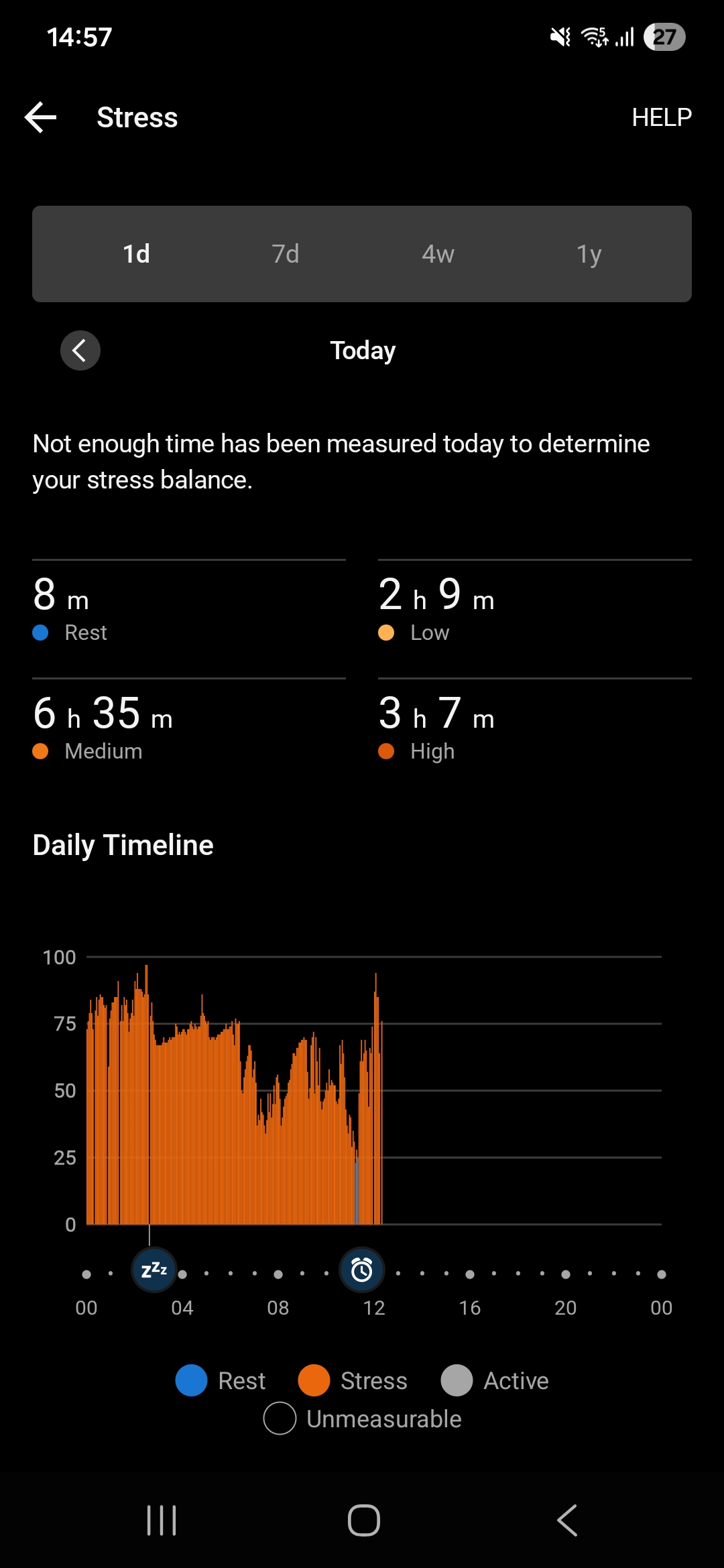Viewport: 724px width, 1568px height.
Task: Go to the previous day
Action: (80, 350)
